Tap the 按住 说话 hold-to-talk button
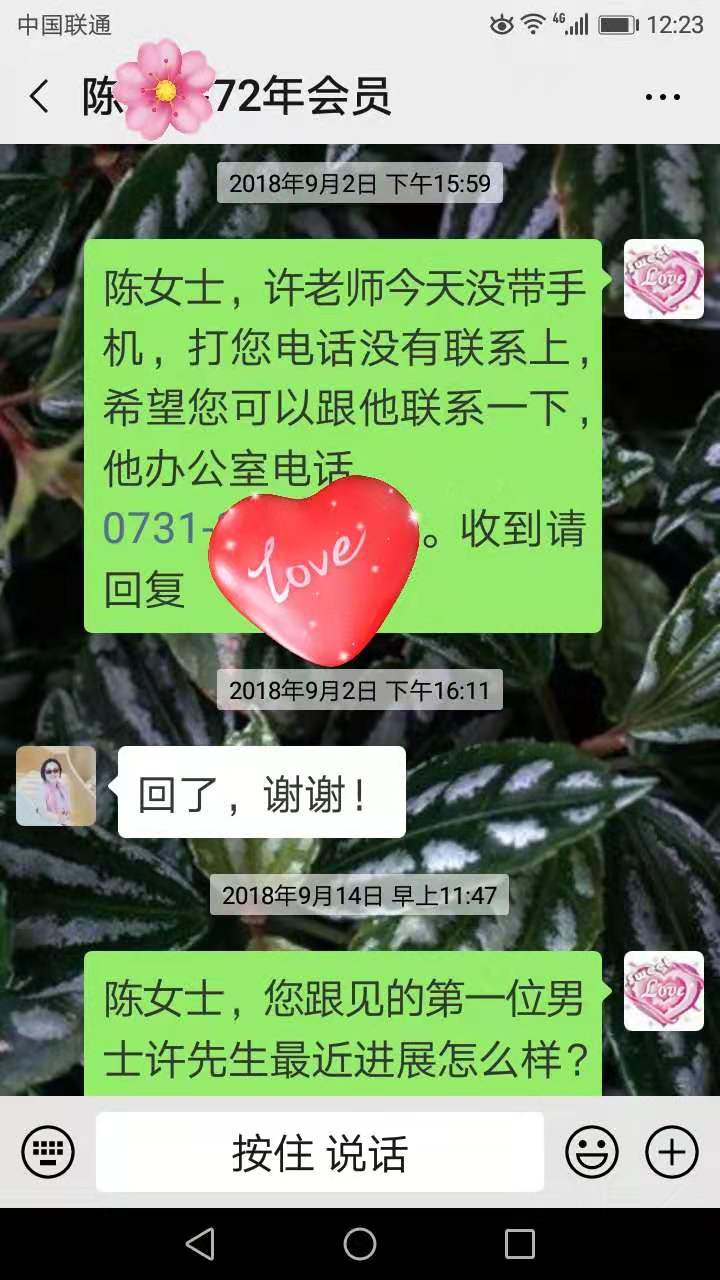Image resolution: width=720 pixels, height=1280 pixels. 320,1153
